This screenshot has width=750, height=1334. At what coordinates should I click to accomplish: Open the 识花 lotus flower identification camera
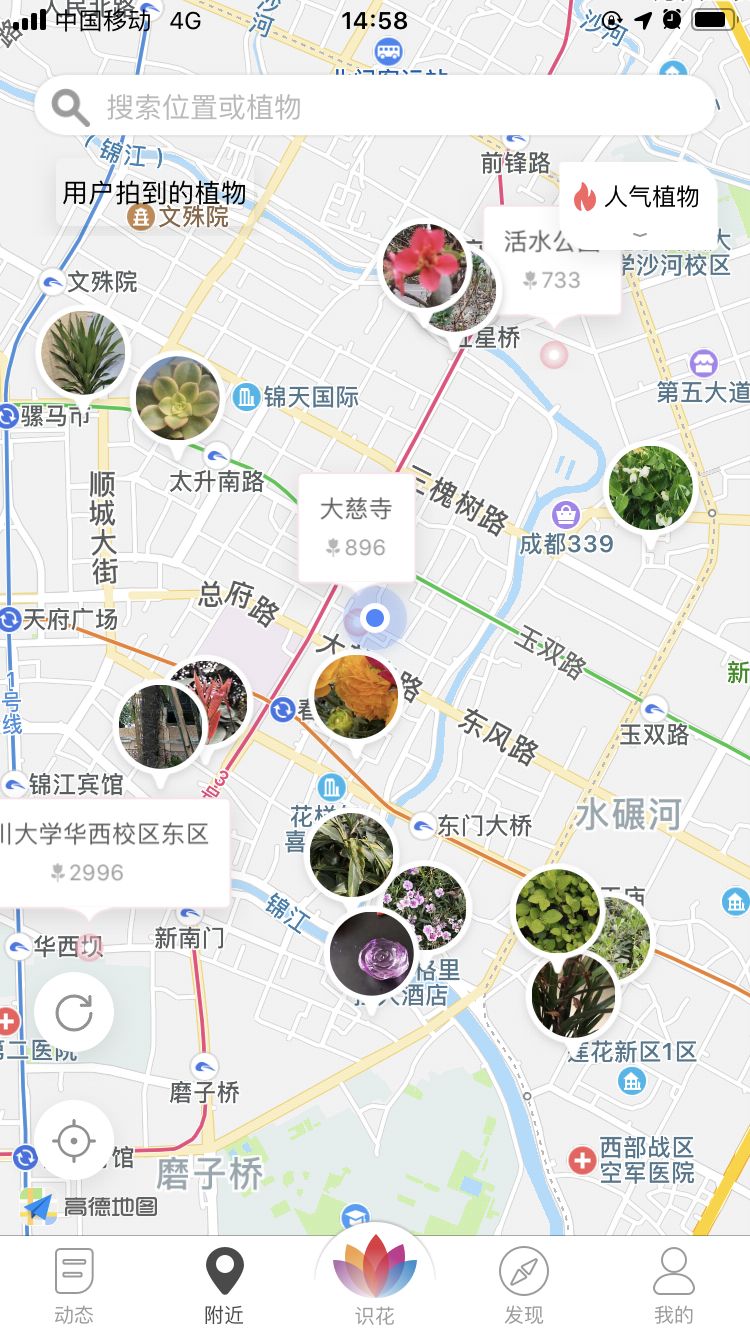[375, 1270]
